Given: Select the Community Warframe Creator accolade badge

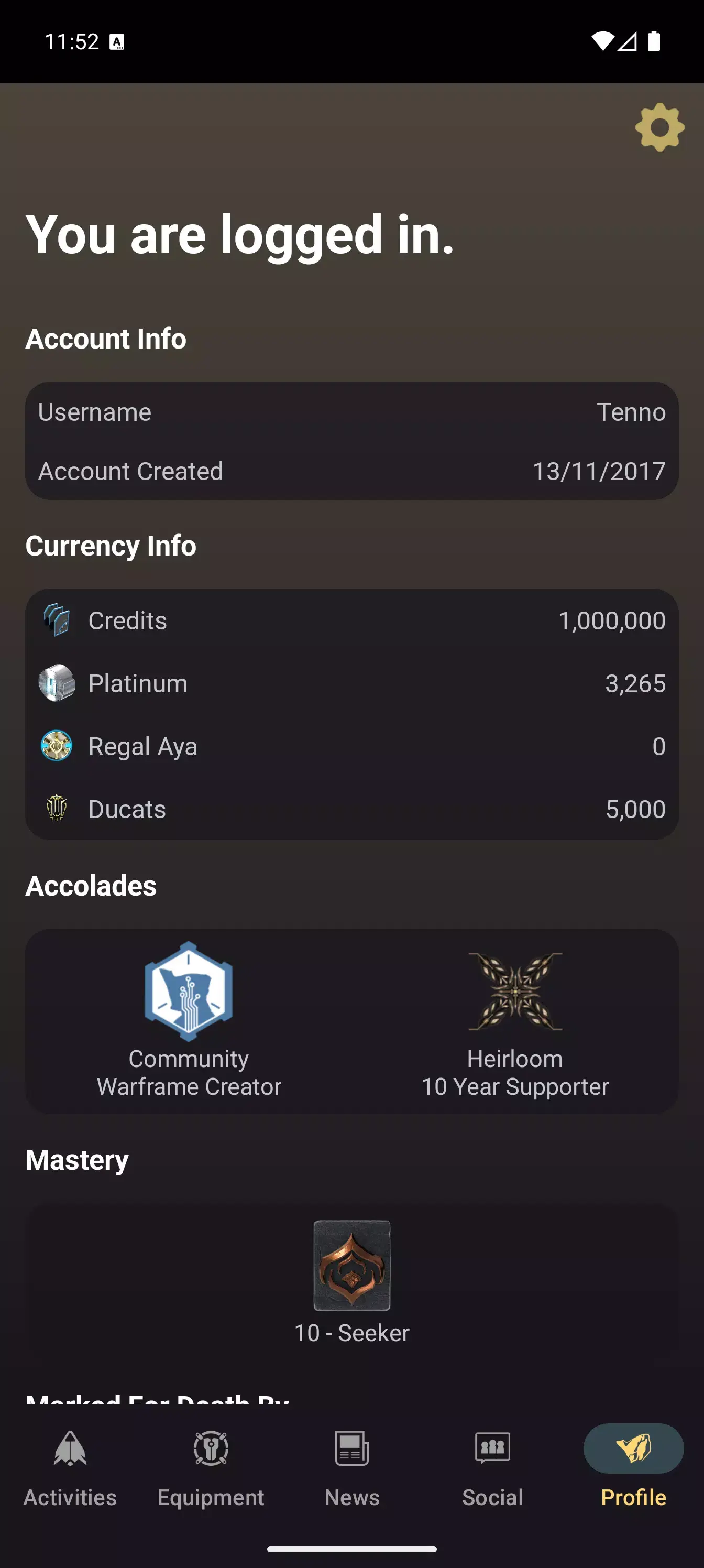Looking at the screenshot, I should point(188,992).
